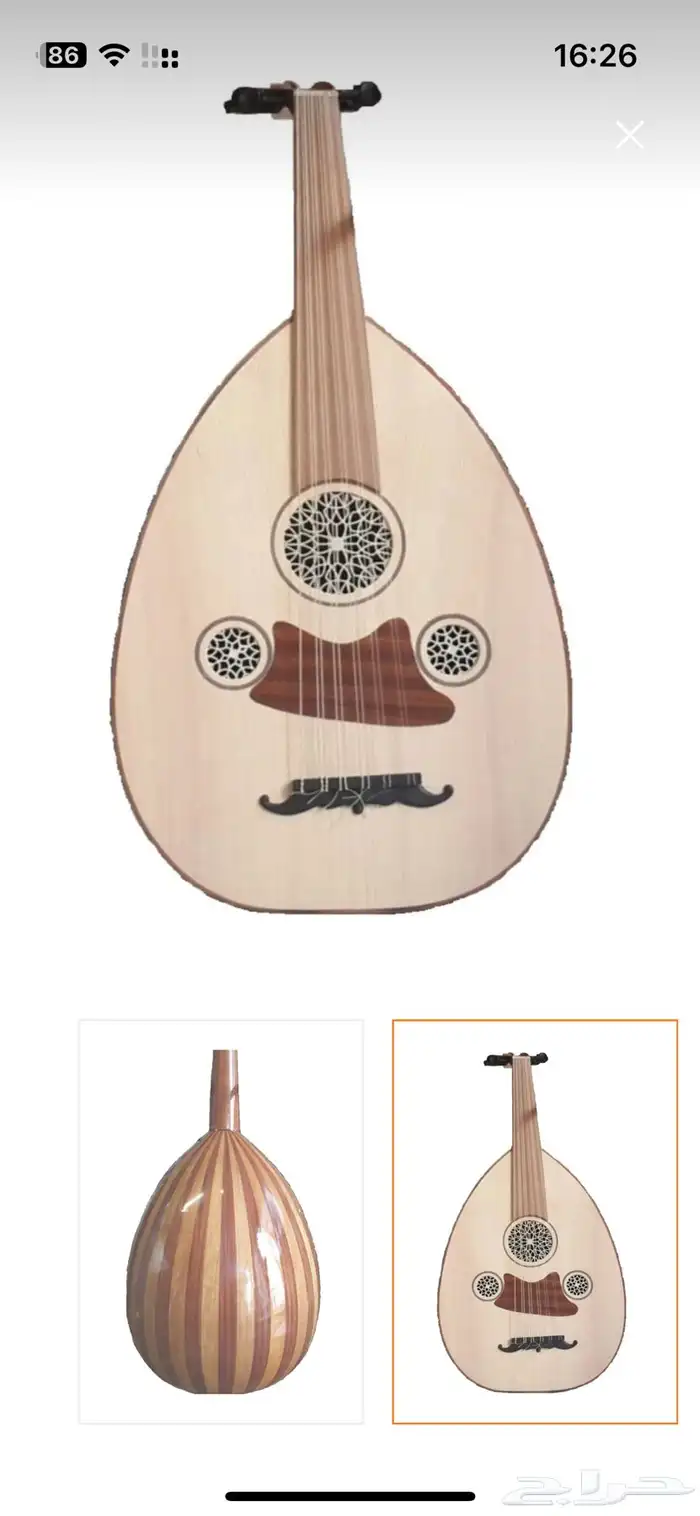Close the full-screen image viewer
The height and width of the screenshot is (1516, 700).
click(x=630, y=135)
